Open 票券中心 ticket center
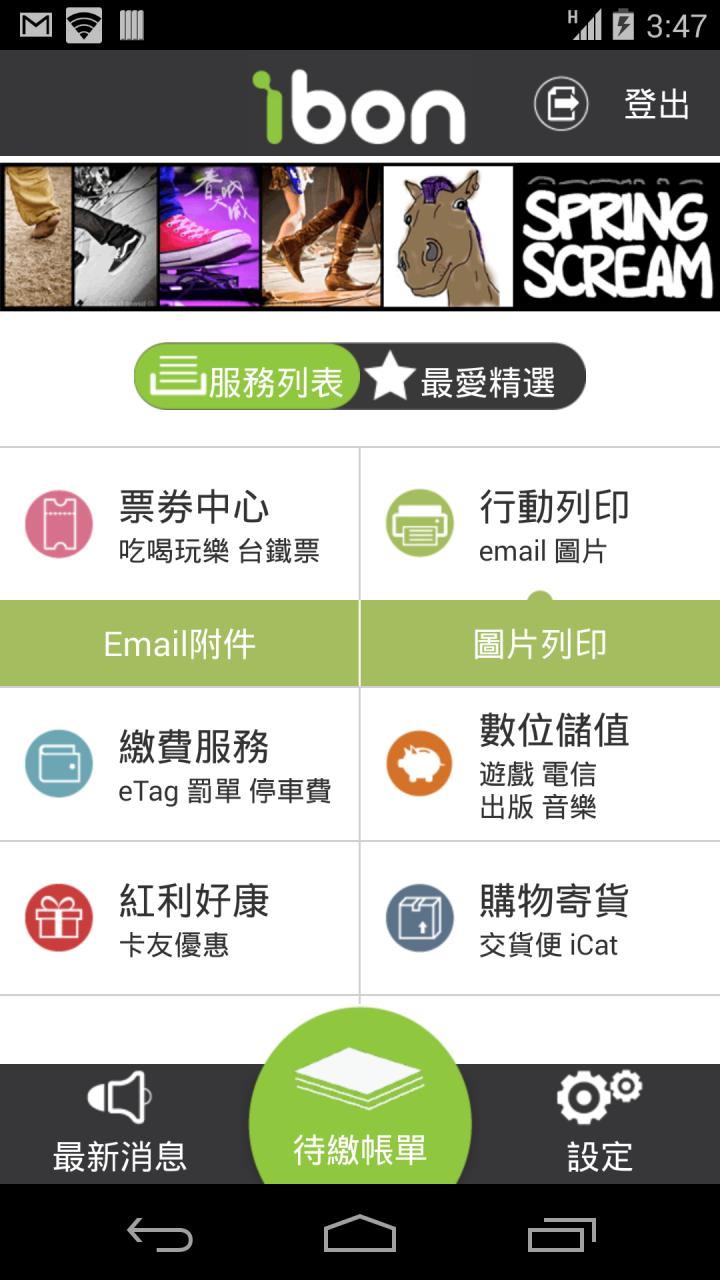The width and height of the screenshot is (720, 1280). [x=179, y=524]
